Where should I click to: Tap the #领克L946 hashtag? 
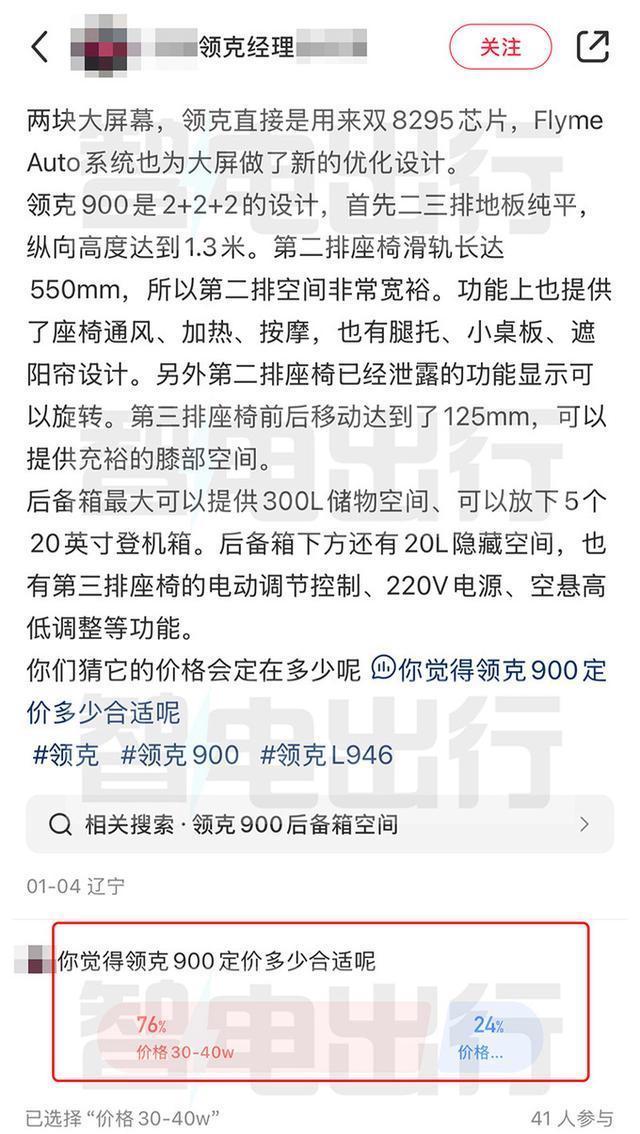tap(326, 754)
